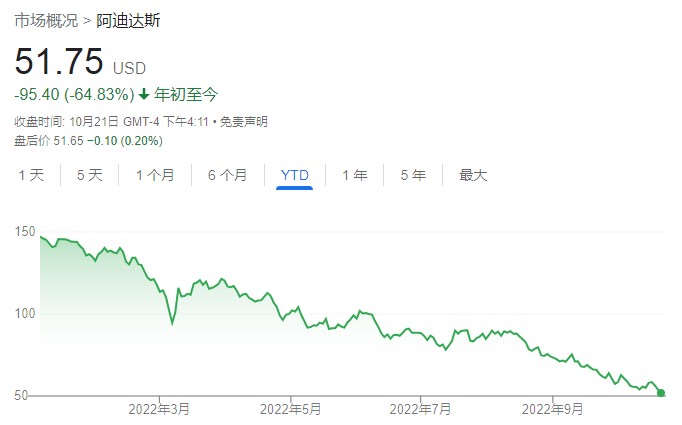Switch to the 1 天 range tab
Image resolution: width=682 pixels, height=425 pixels.
click(31, 175)
